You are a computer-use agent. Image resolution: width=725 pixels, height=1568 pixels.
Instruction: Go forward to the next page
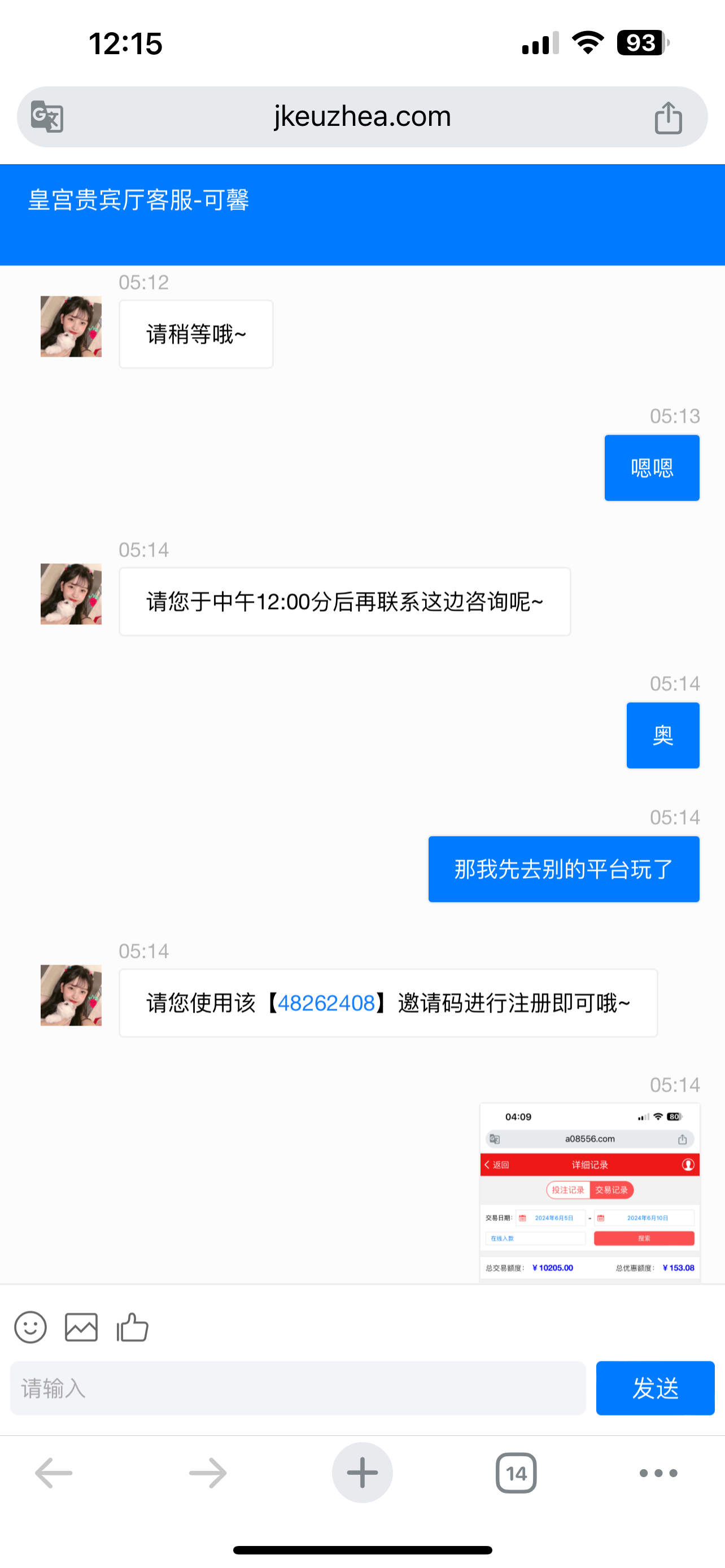pyautogui.click(x=208, y=1473)
